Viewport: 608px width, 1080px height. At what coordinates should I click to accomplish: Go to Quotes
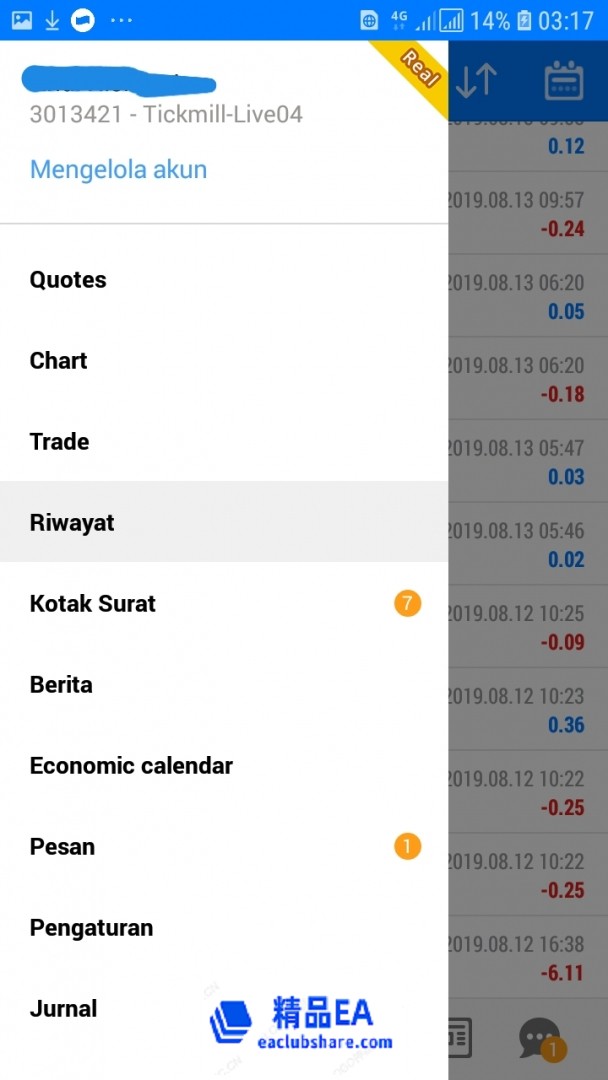pos(68,280)
